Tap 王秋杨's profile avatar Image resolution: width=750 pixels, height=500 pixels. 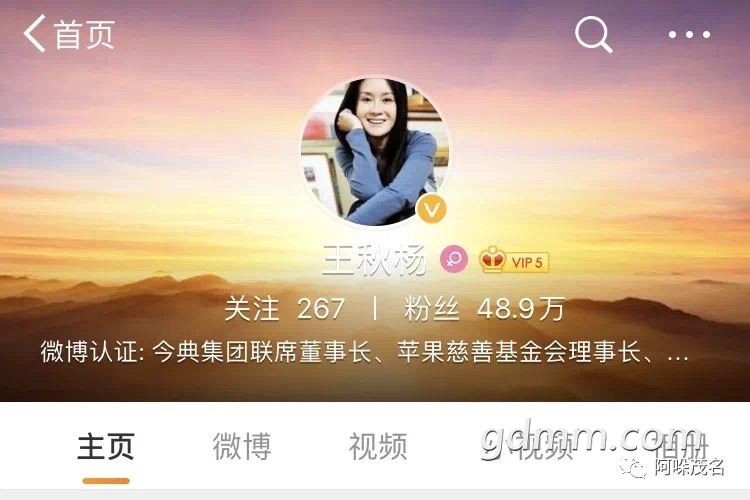point(375,151)
